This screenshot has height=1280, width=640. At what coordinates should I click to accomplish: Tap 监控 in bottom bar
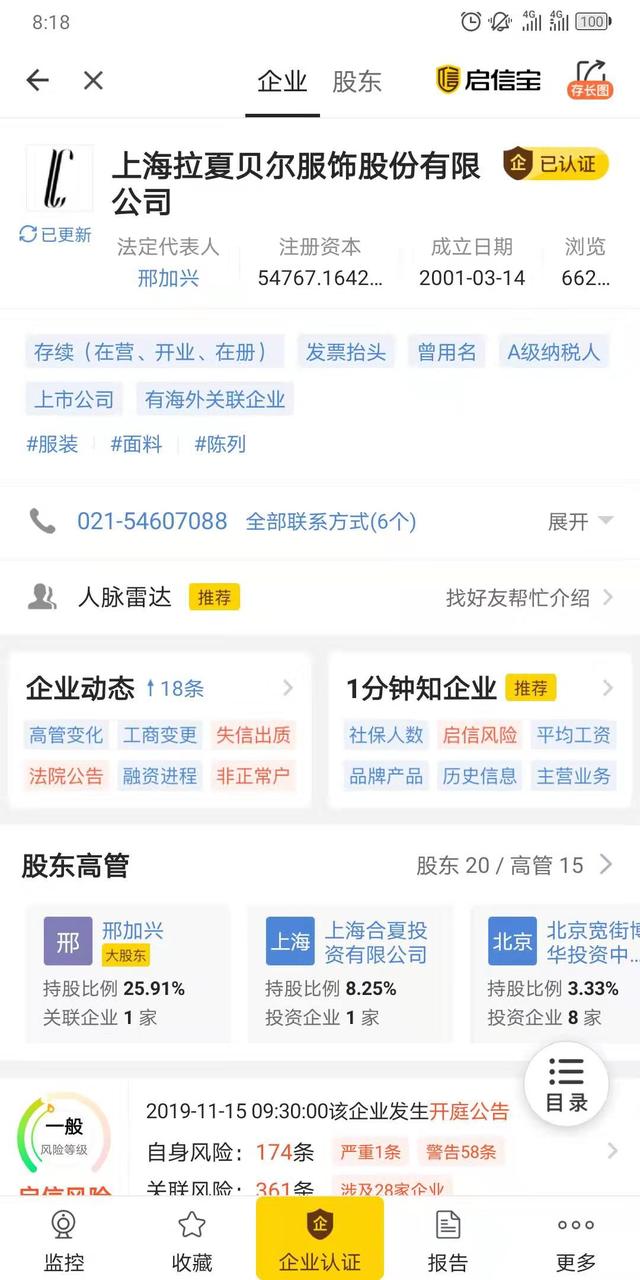click(x=64, y=1240)
